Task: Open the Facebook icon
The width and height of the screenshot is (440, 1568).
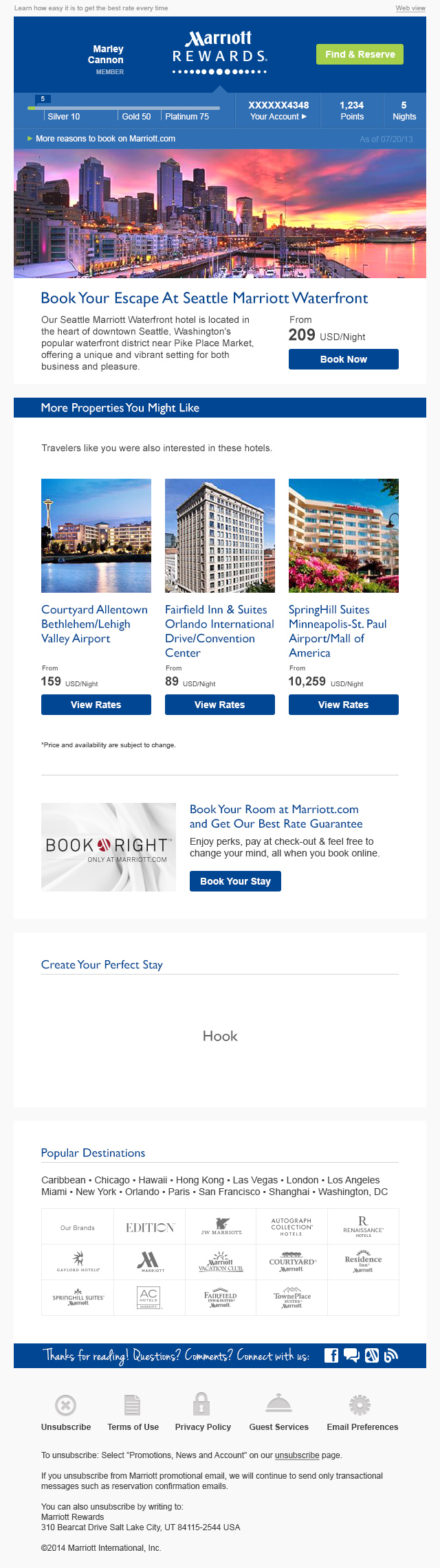Action: [x=331, y=1355]
